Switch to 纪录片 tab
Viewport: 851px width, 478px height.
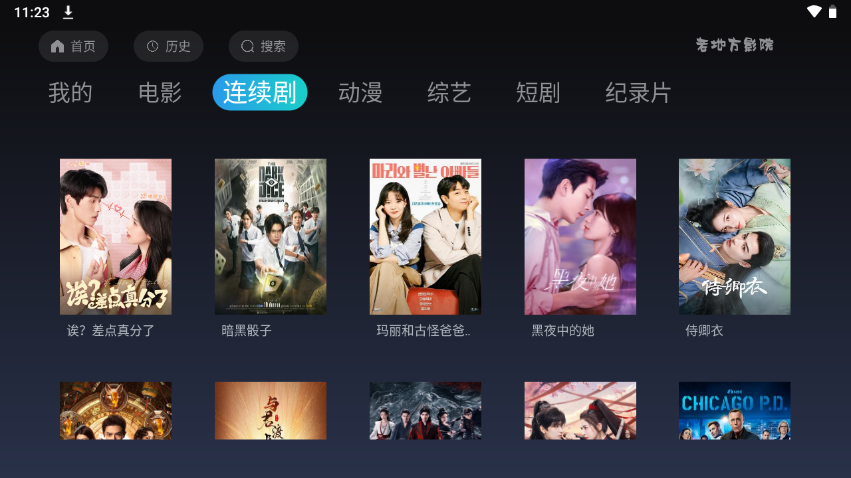point(638,93)
